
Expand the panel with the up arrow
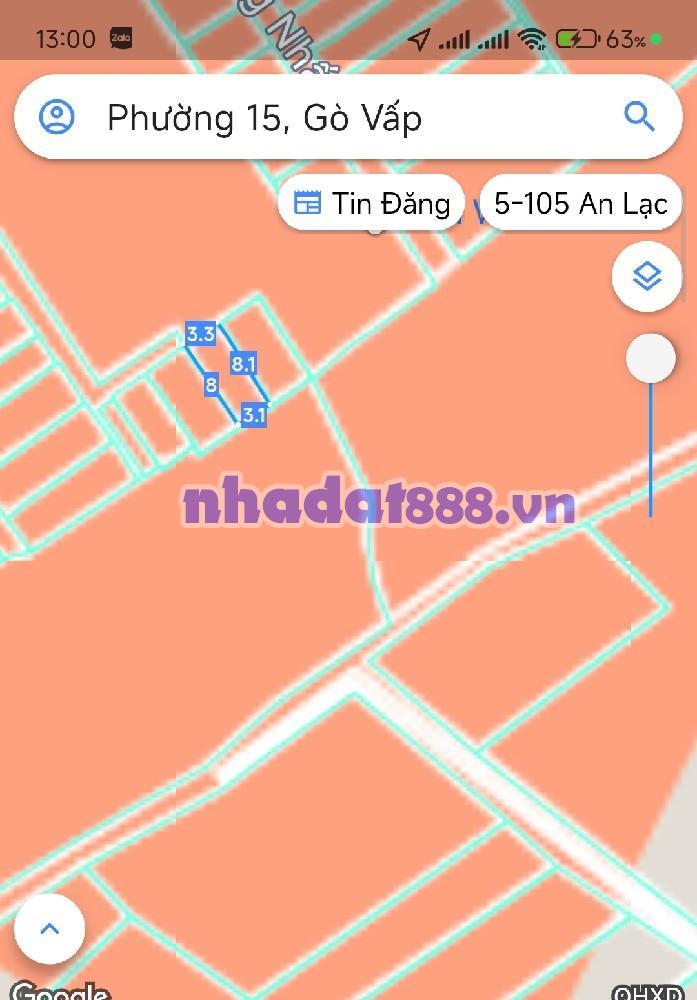pos(50,929)
